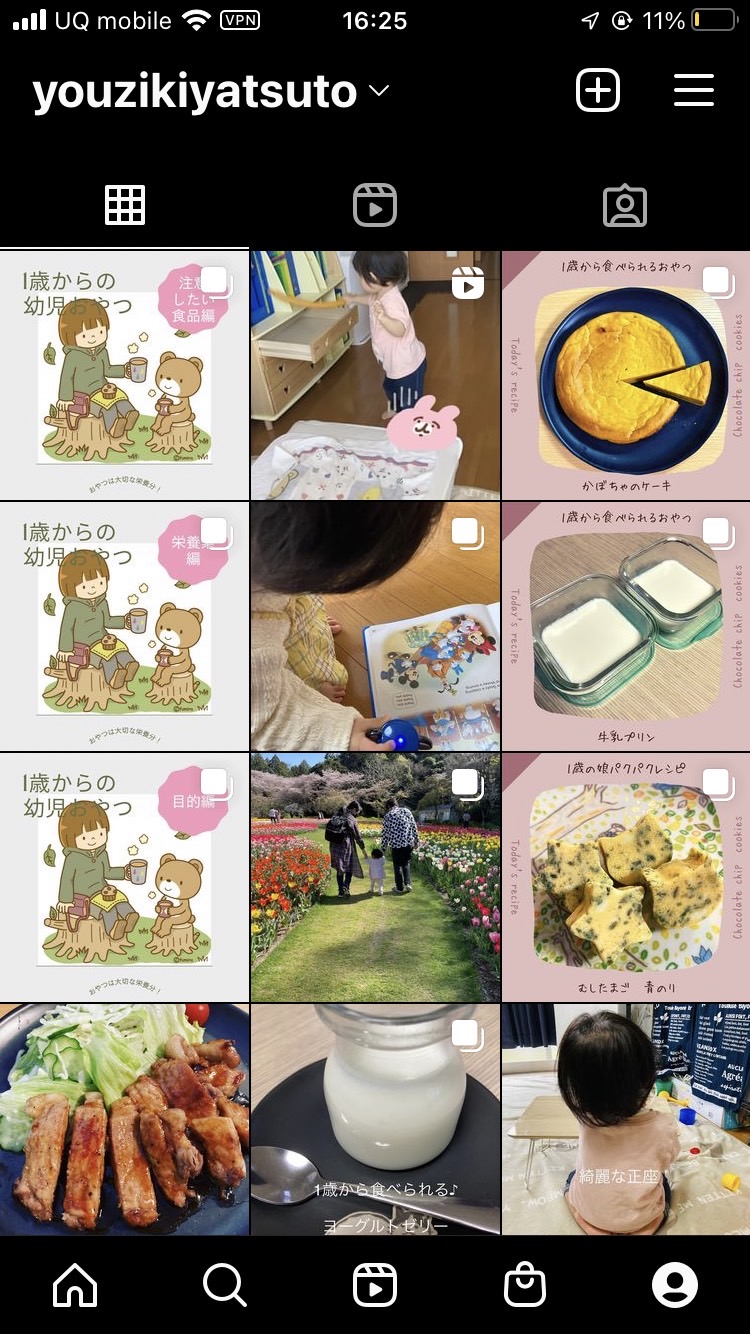The image size is (750, 1334).
Task: Open the Search tab
Action: point(224,1285)
